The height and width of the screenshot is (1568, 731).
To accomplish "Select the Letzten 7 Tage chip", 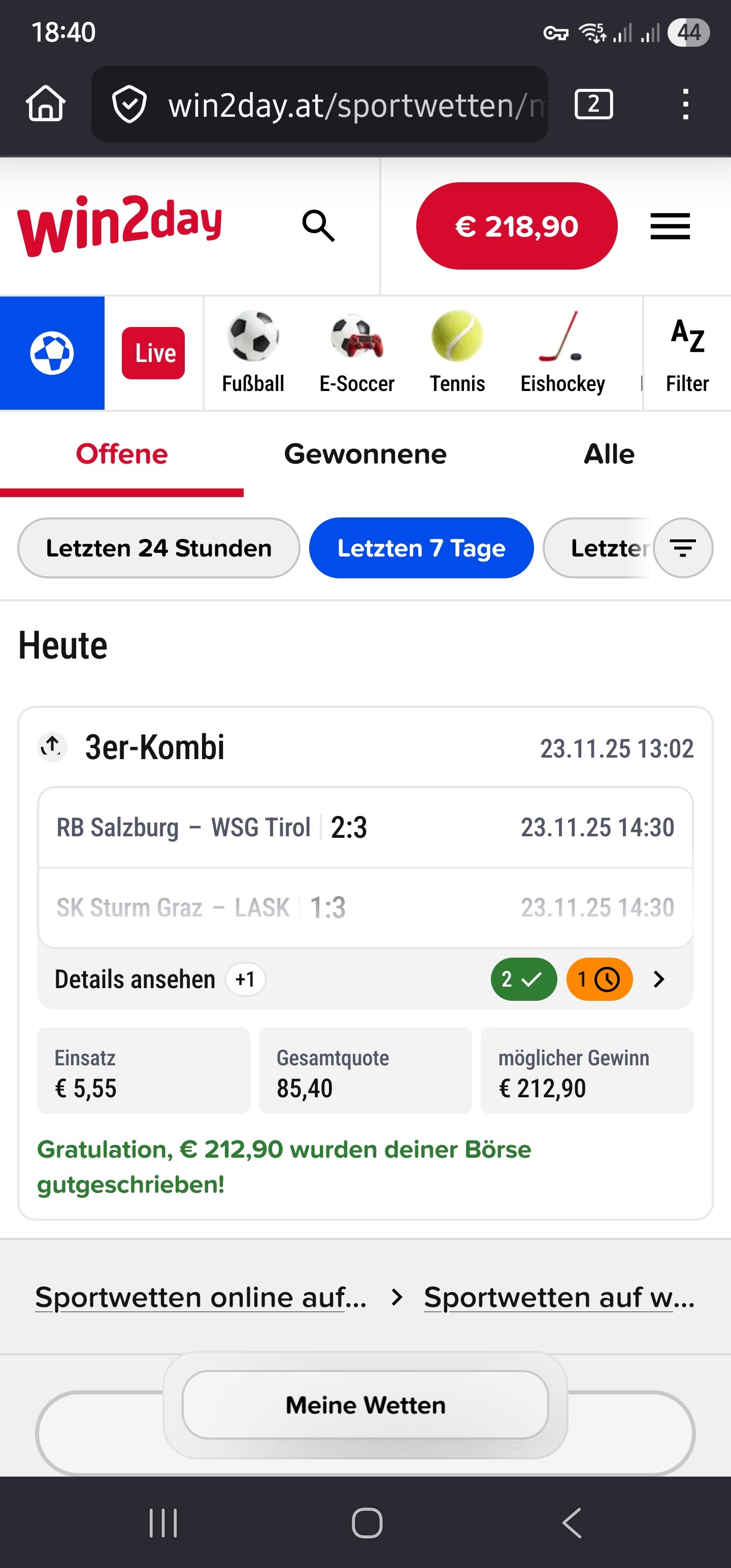I will pos(421,548).
